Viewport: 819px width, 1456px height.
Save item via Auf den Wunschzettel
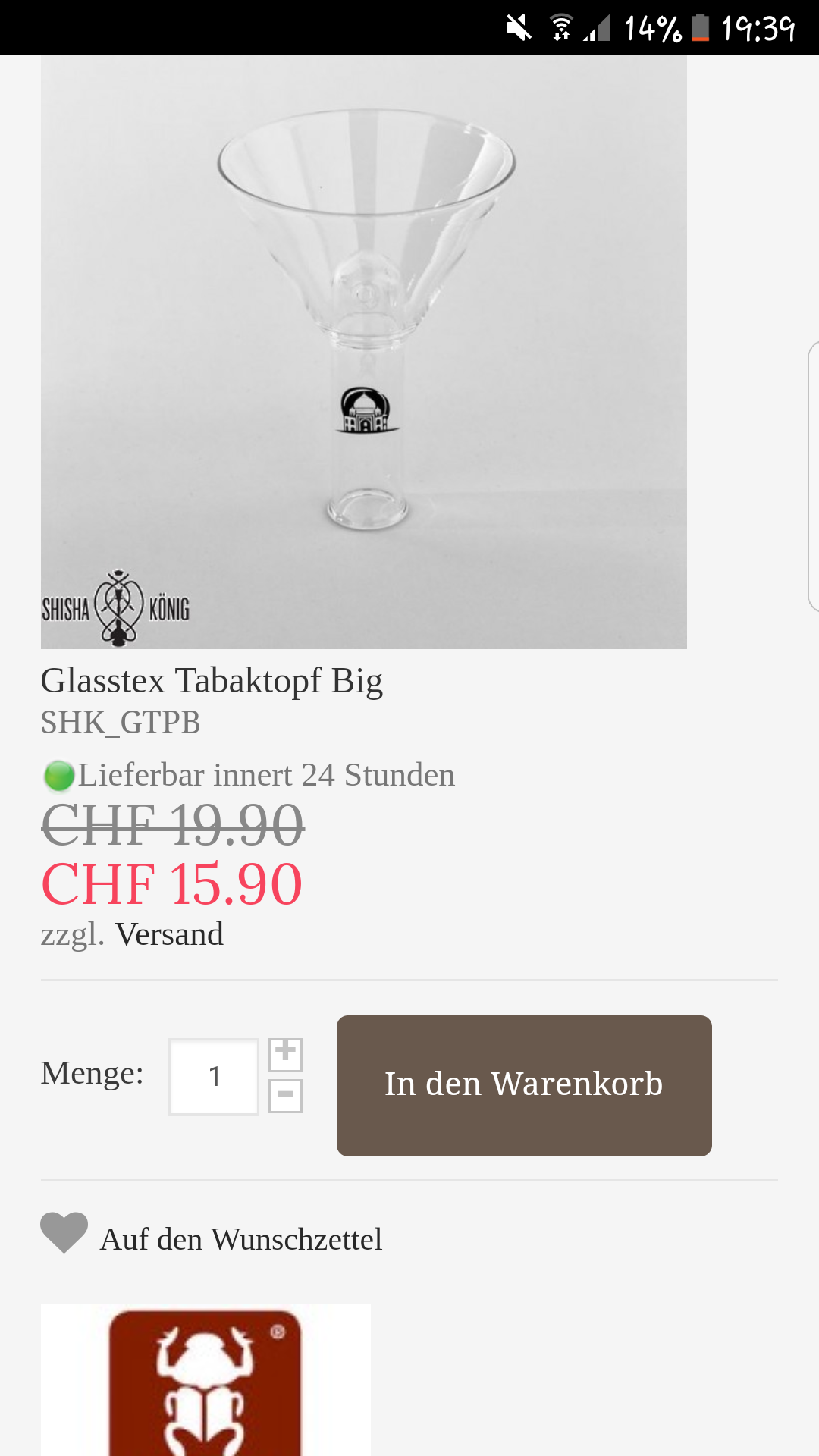pyautogui.click(x=240, y=1239)
